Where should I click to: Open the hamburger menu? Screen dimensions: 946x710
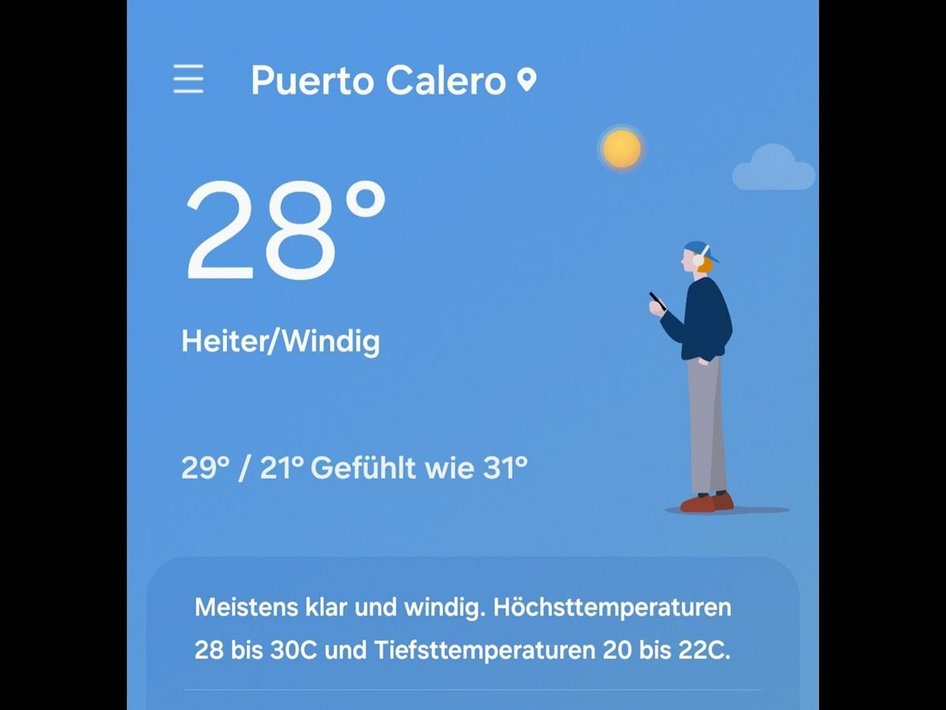coord(188,79)
